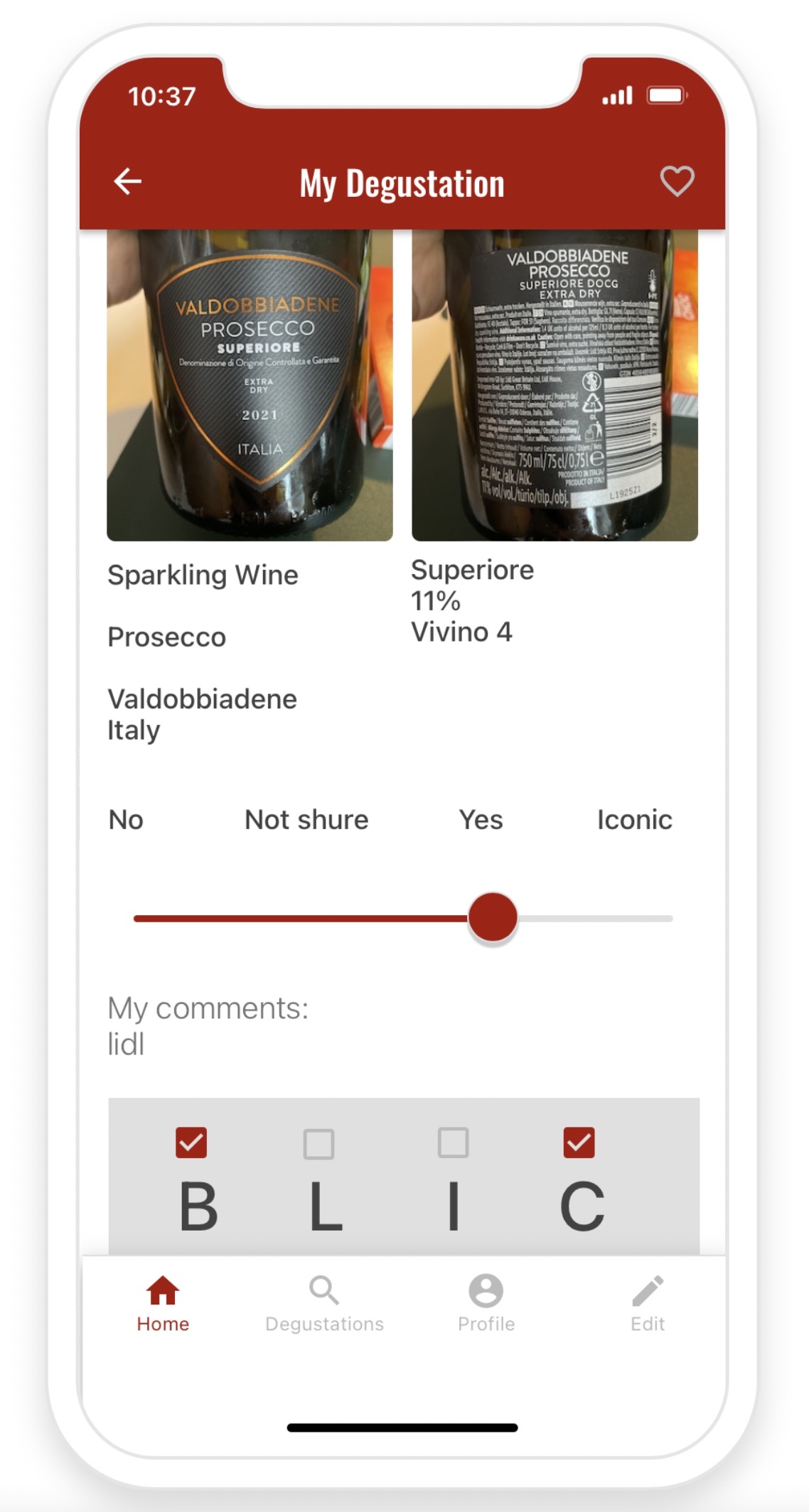Tap the rating slider handle
This screenshot has height=1512, width=809.
pos(493,917)
